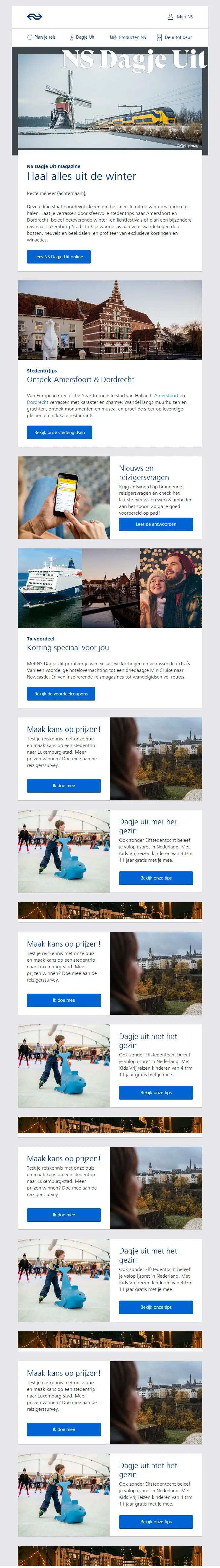Tap the Lees NS Dagje Uit online button

pyautogui.click(x=59, y=257)
